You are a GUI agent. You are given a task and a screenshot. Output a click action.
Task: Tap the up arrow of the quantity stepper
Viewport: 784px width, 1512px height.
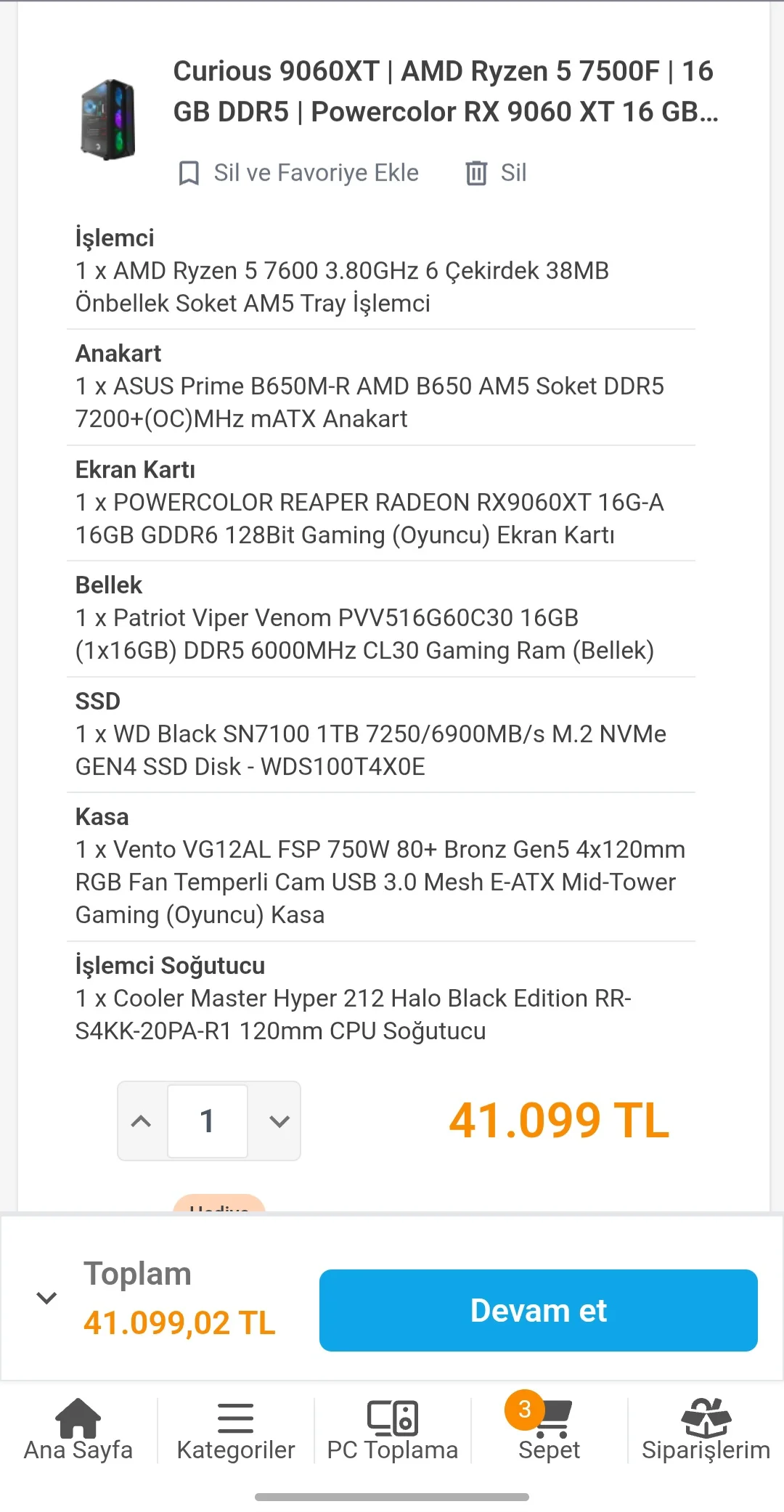pos(142,1121)
